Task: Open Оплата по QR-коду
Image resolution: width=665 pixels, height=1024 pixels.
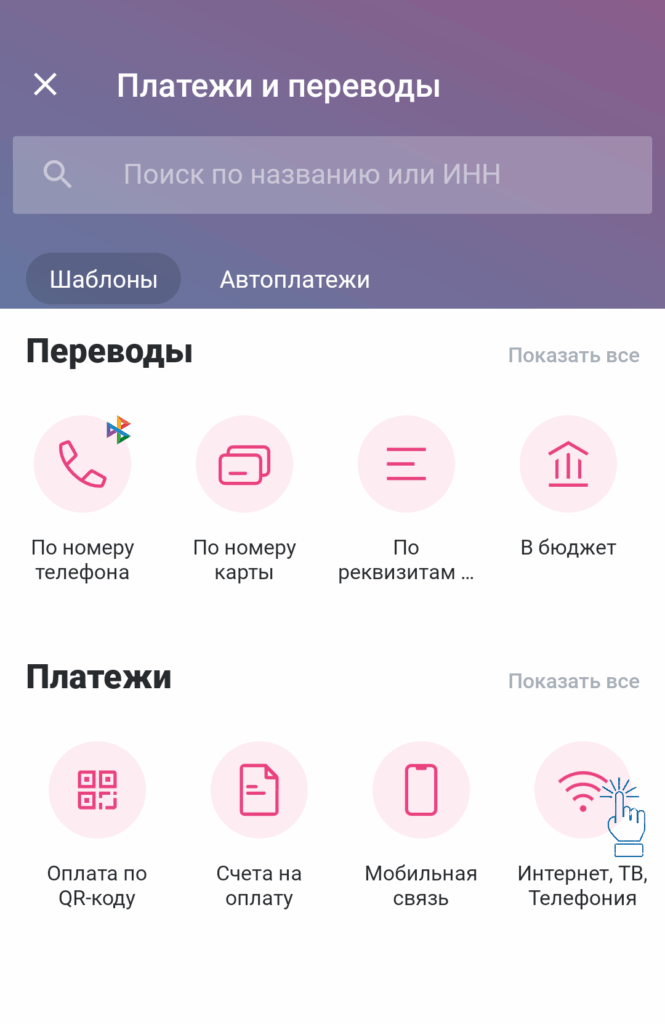Action: coord(97,791)
